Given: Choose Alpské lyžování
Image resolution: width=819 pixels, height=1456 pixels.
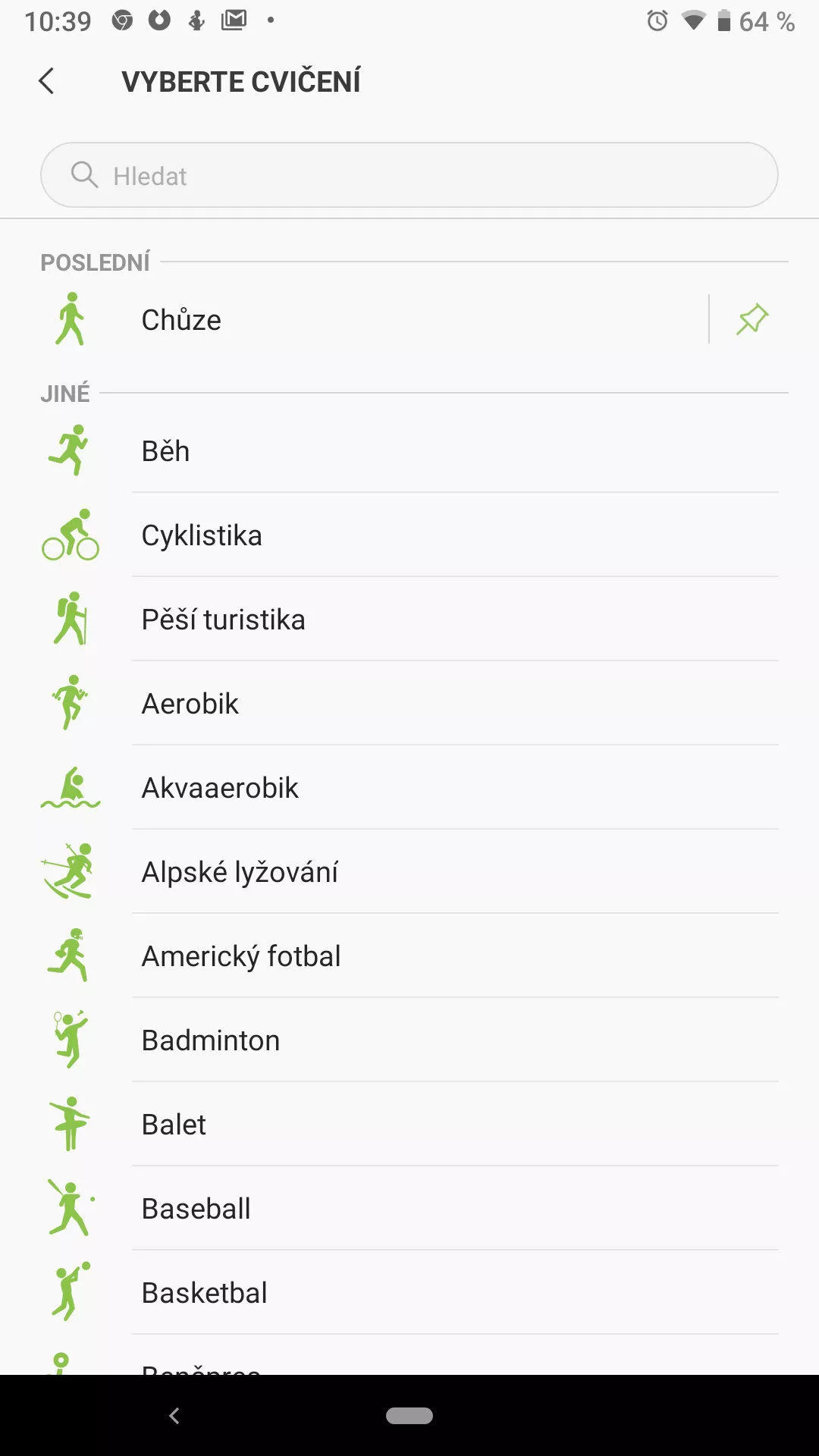Looking at the screenshot, I should click(409, 871).
